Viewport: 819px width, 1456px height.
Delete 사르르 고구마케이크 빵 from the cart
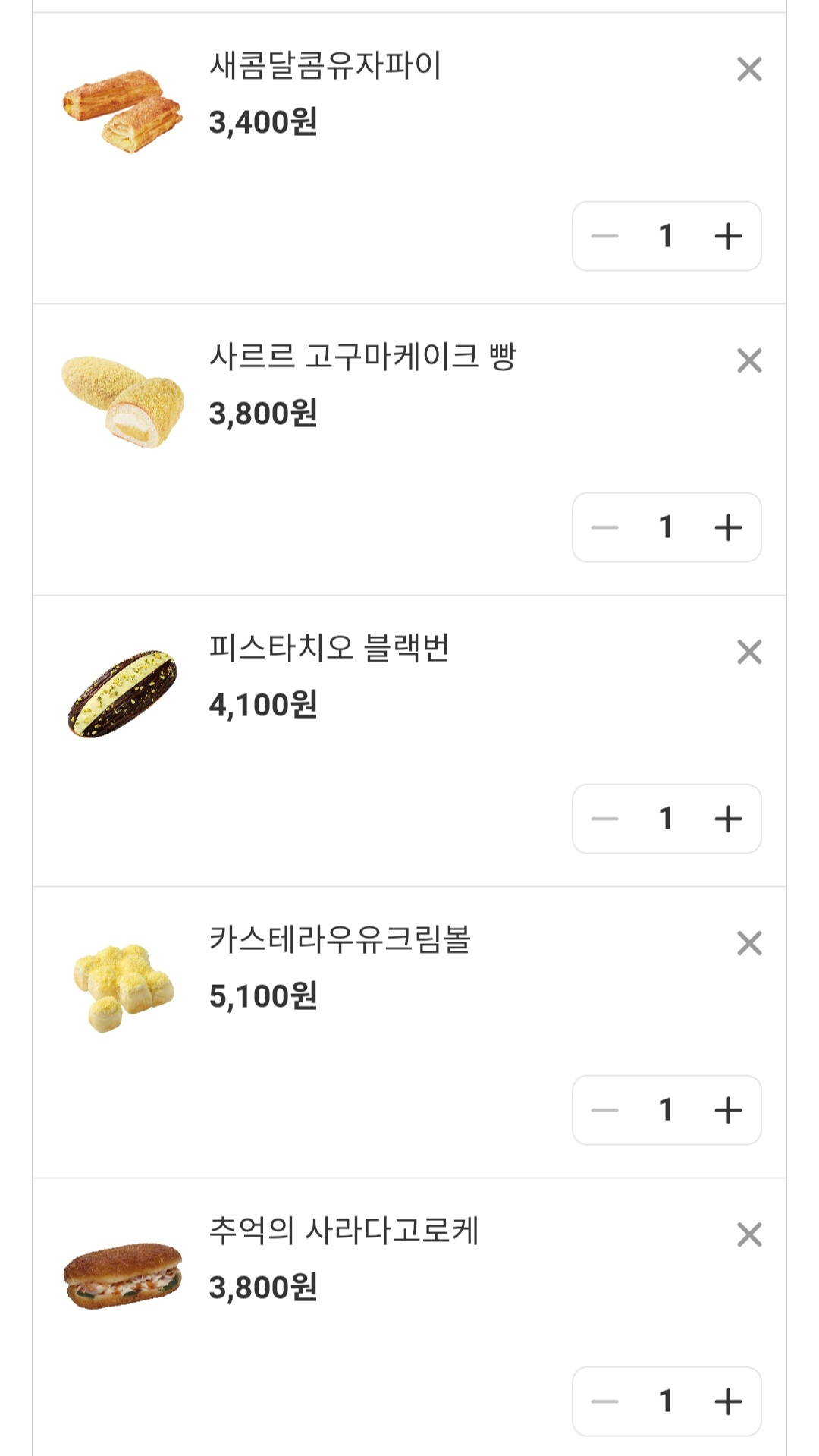click(749, 360)
